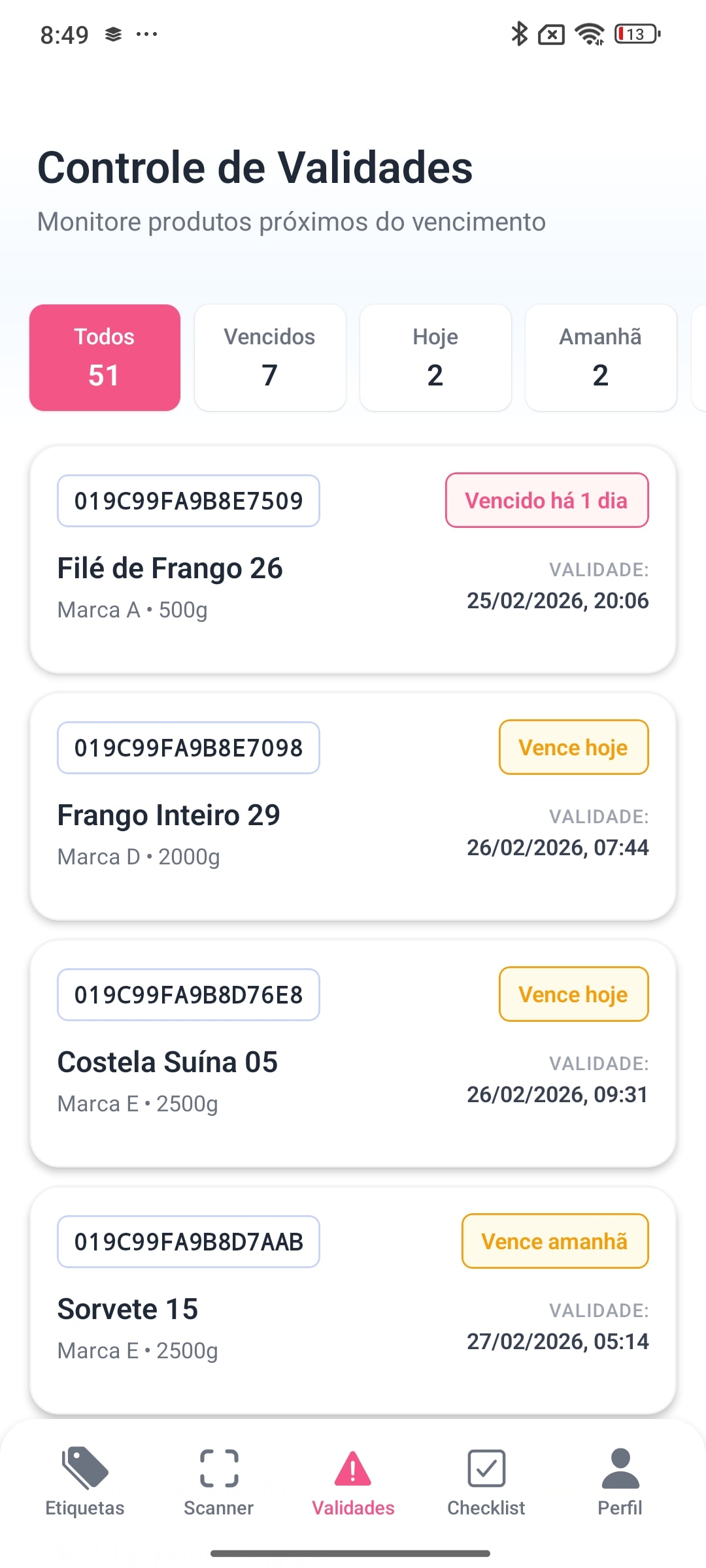This screenshot has width=706, height=1568.
Task: Activate the Hoje 2 filter
Action: pos(435,357)
